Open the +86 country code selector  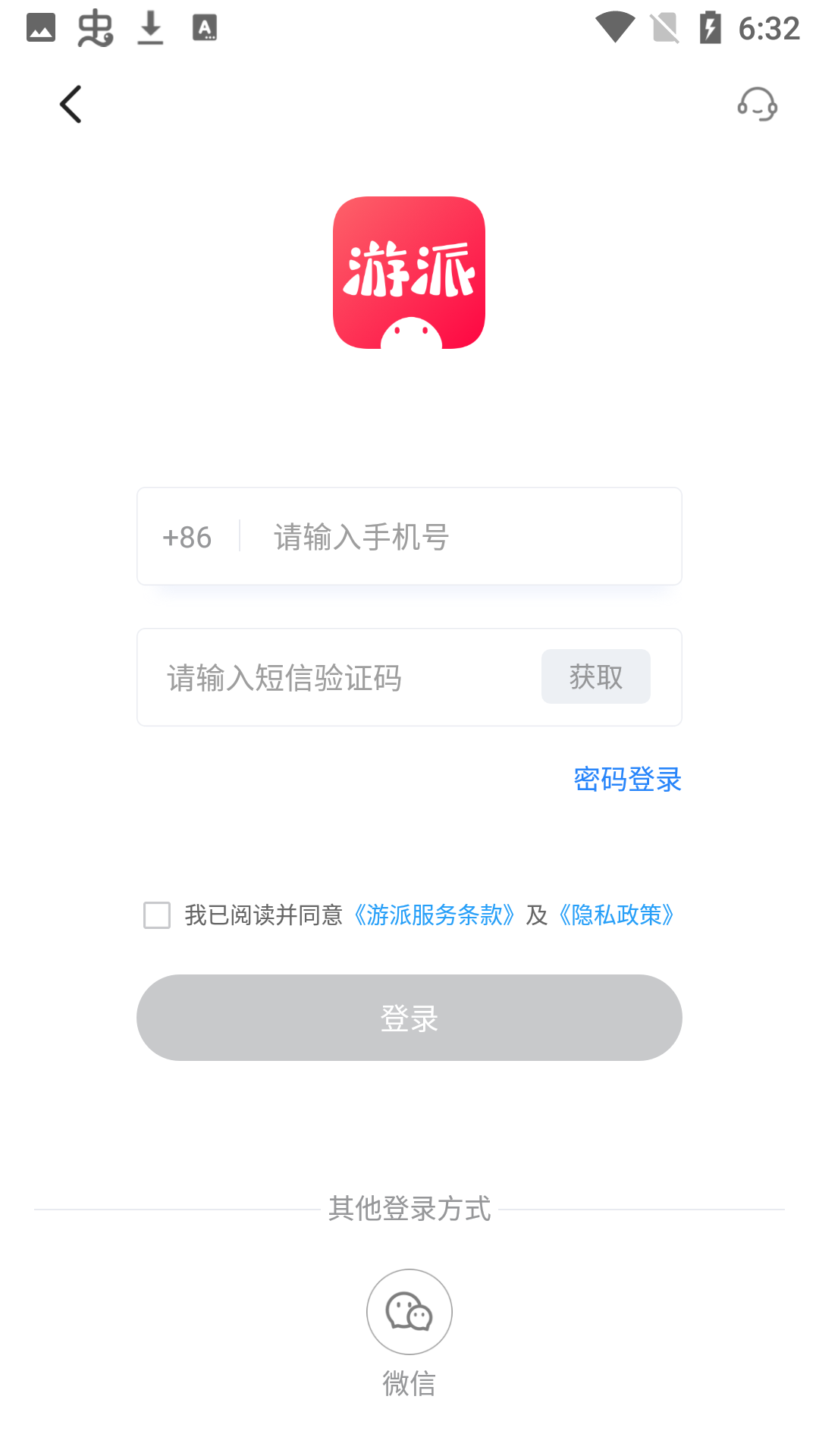point(186,536)
